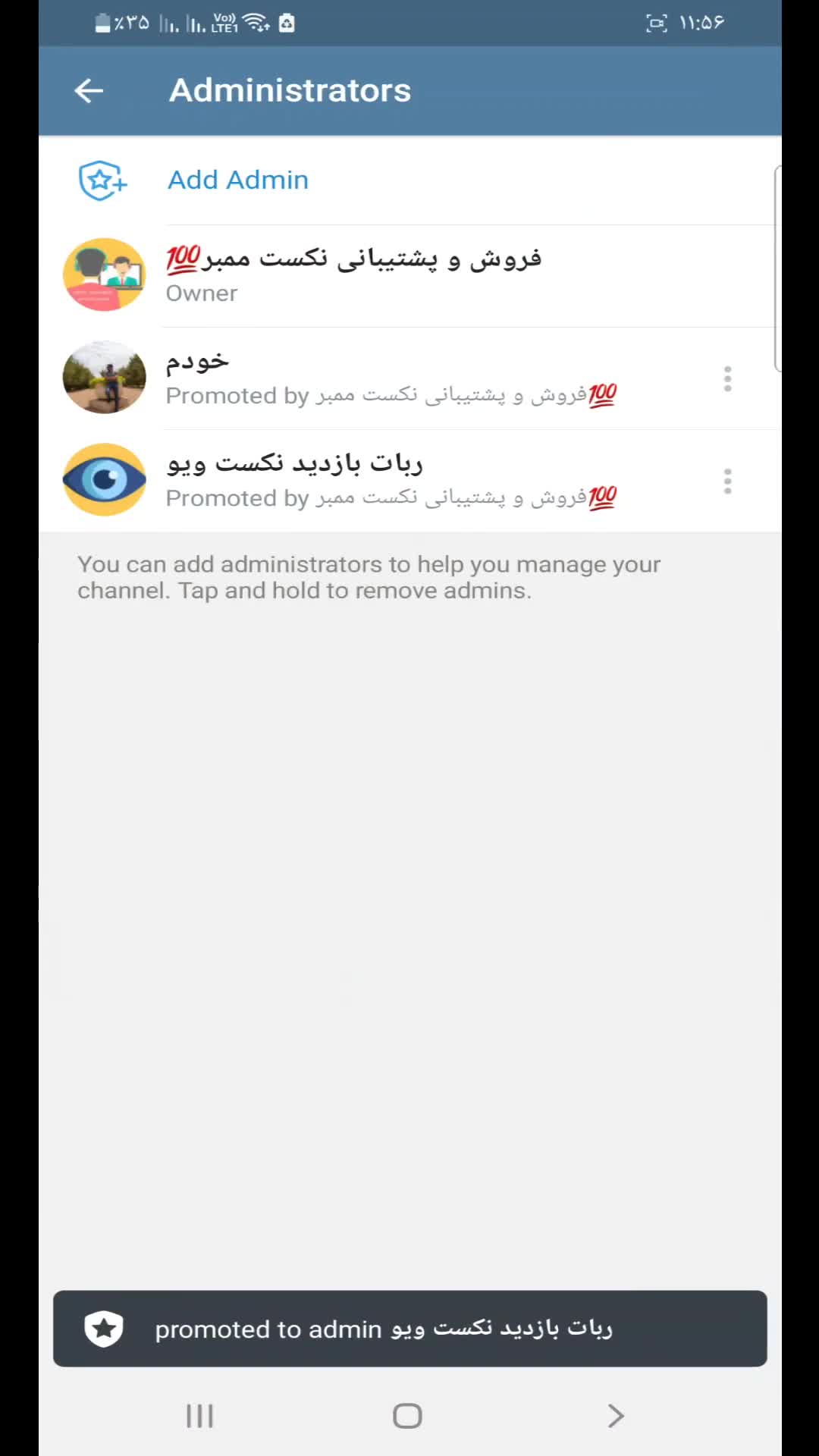Show recent apps from the navigation bar
Image resolution: width=819 pixels, height=1456 pixels.
(x=200, y=1415)
